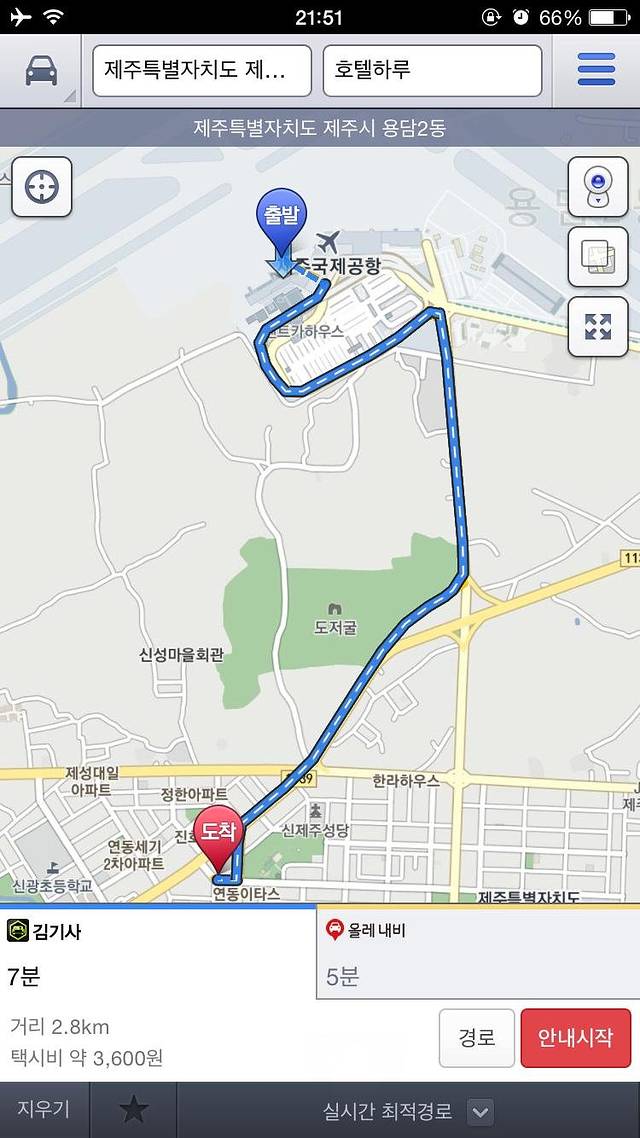Image resolution: width=640 pixels, height=1138 pixels.
Task: Center map on my current location
Action: 42,186
